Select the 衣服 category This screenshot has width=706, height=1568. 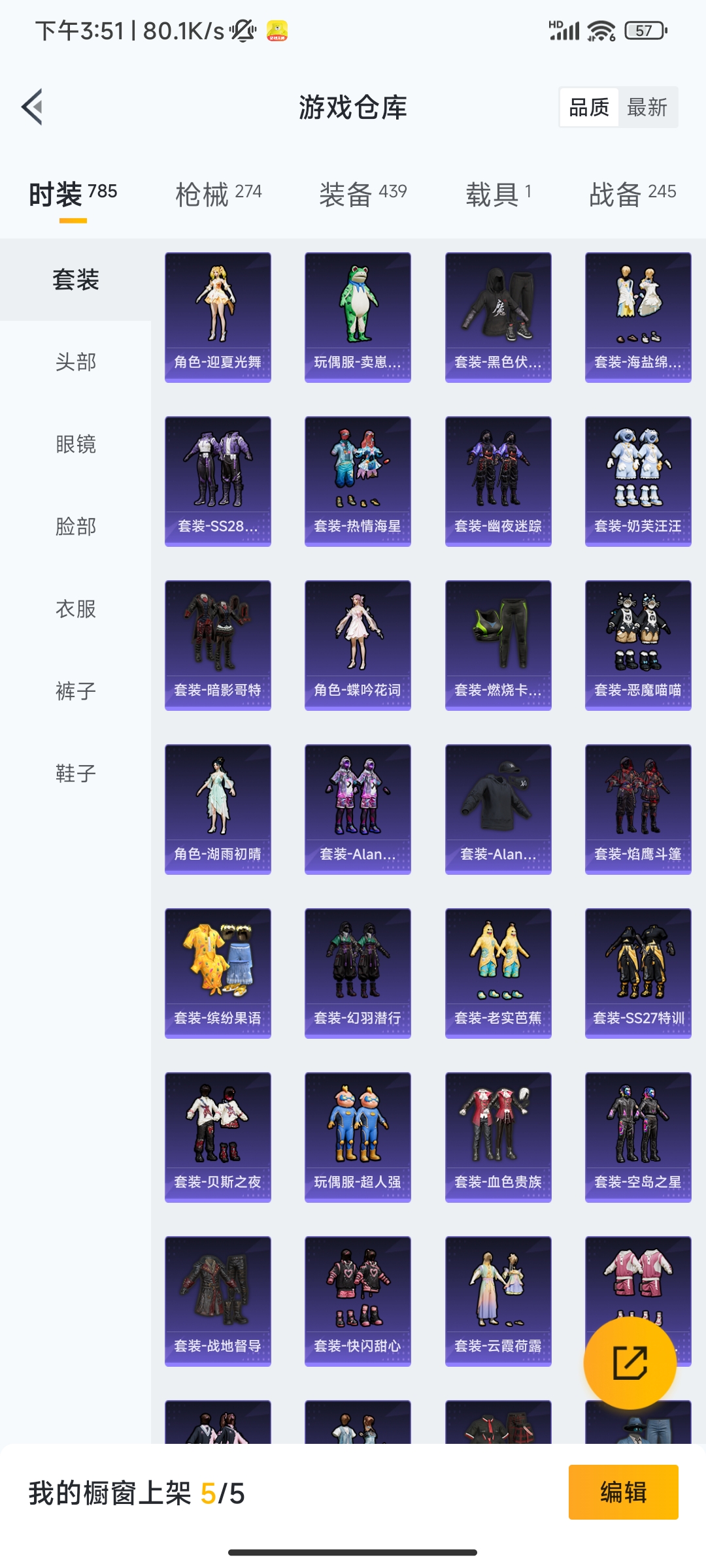point(76,609)
